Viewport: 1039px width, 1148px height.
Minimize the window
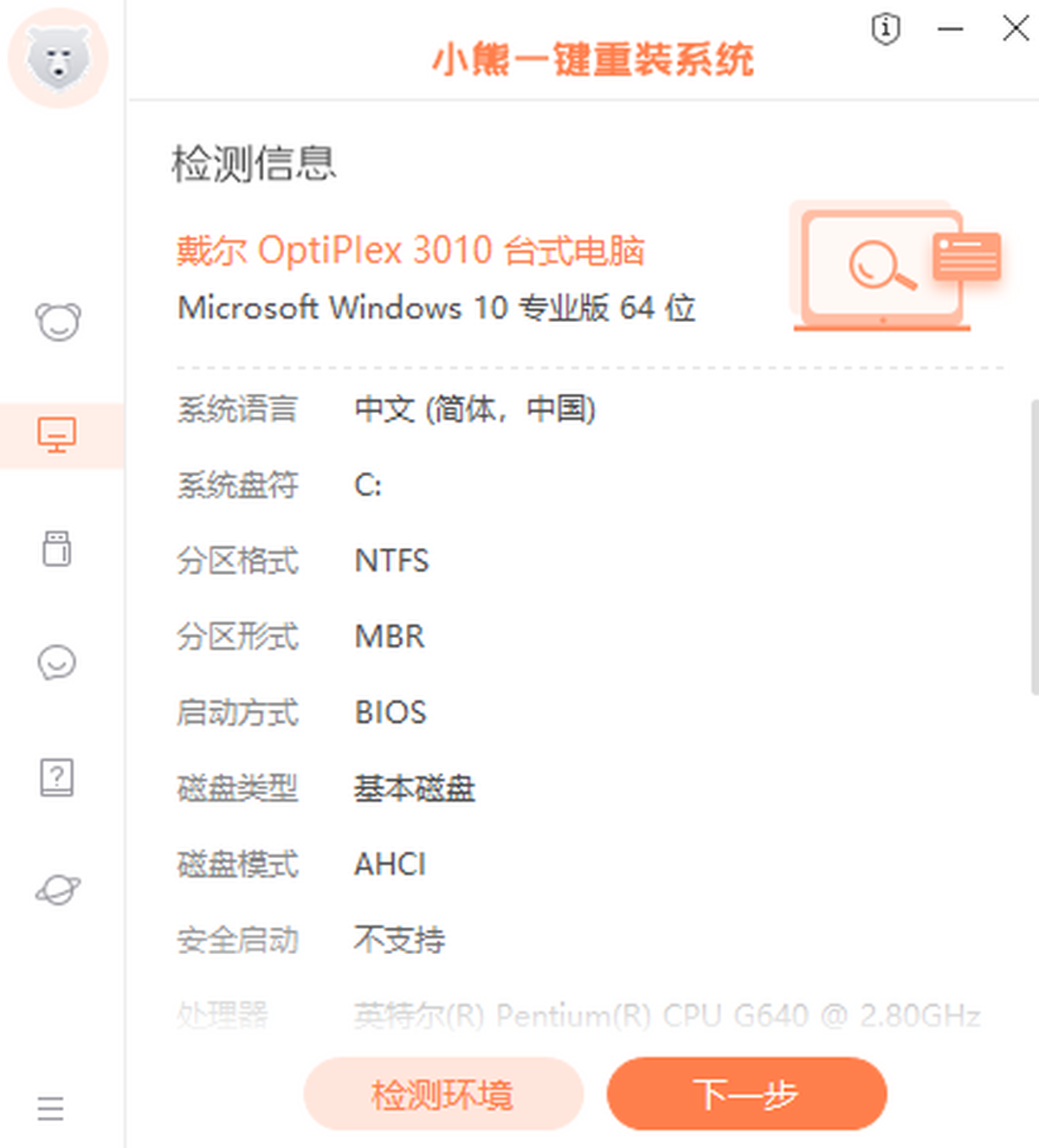point(950,29)
